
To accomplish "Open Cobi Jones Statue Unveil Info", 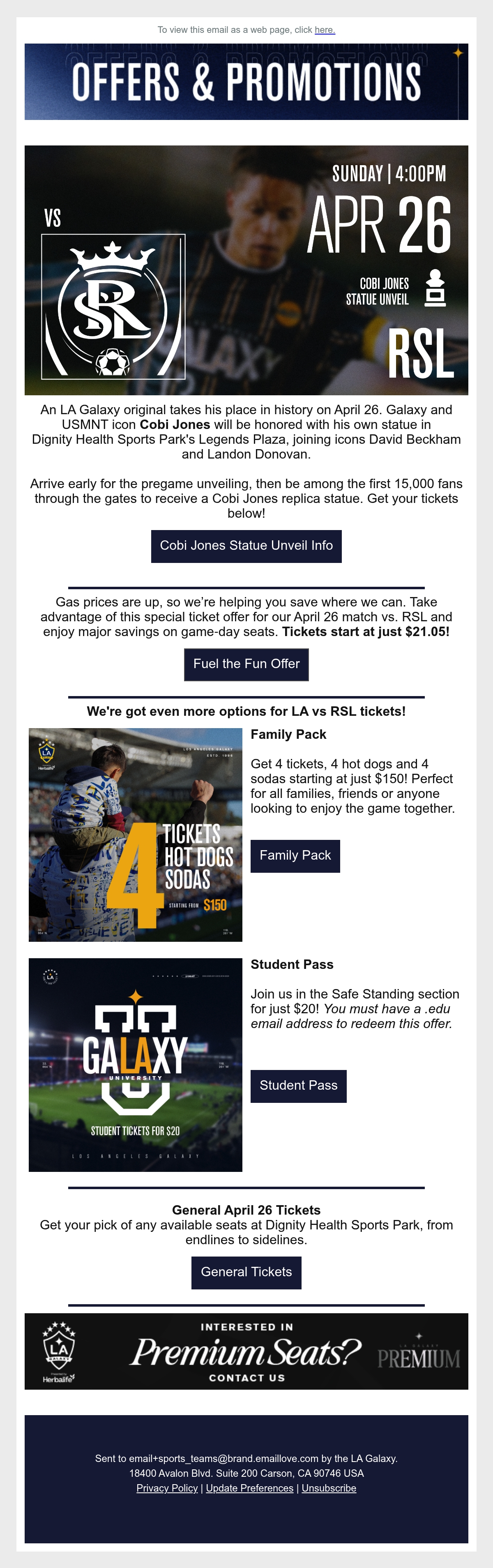I will tap(246, 546).
